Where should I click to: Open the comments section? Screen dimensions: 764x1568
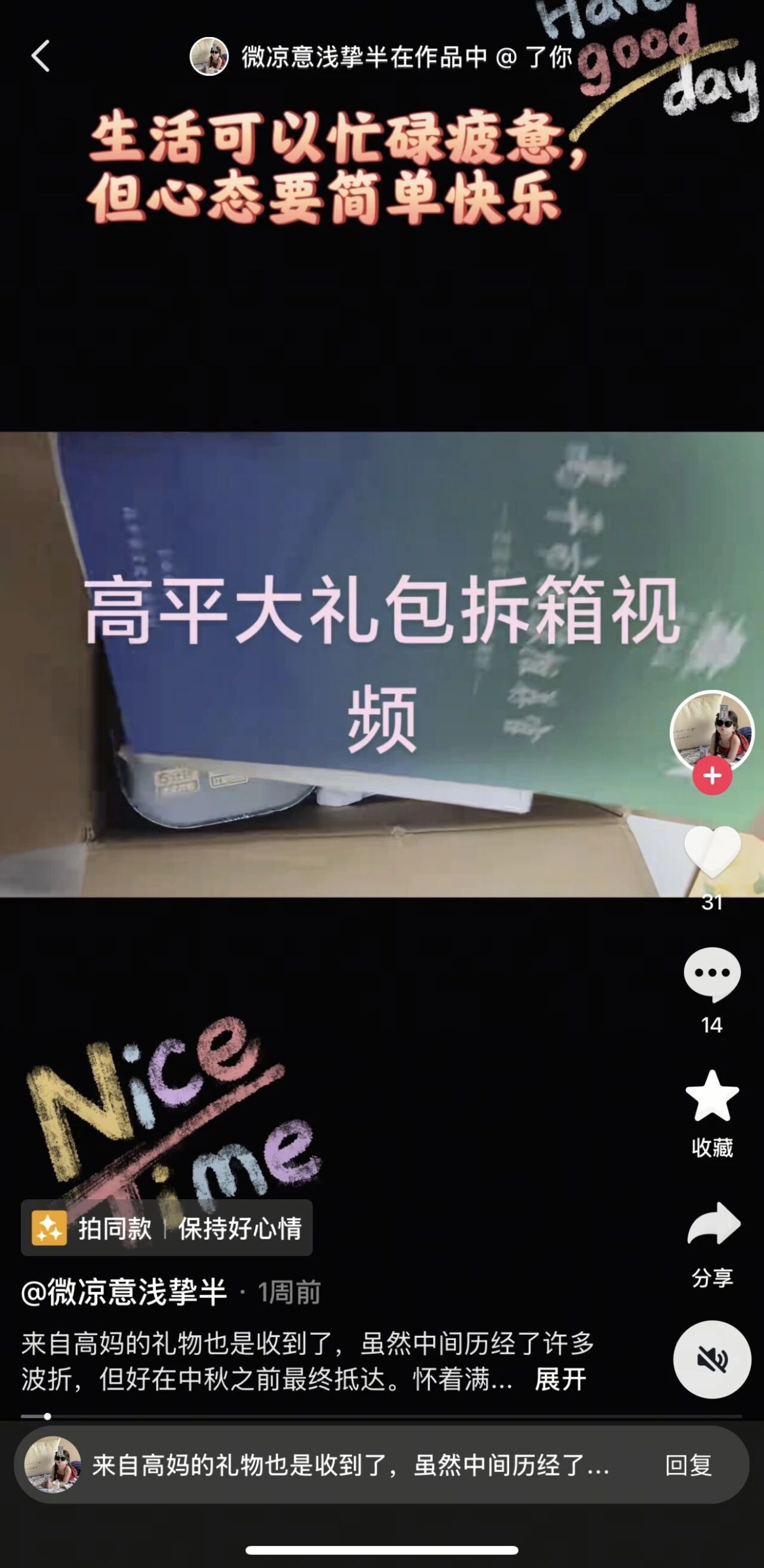(711, 974)
